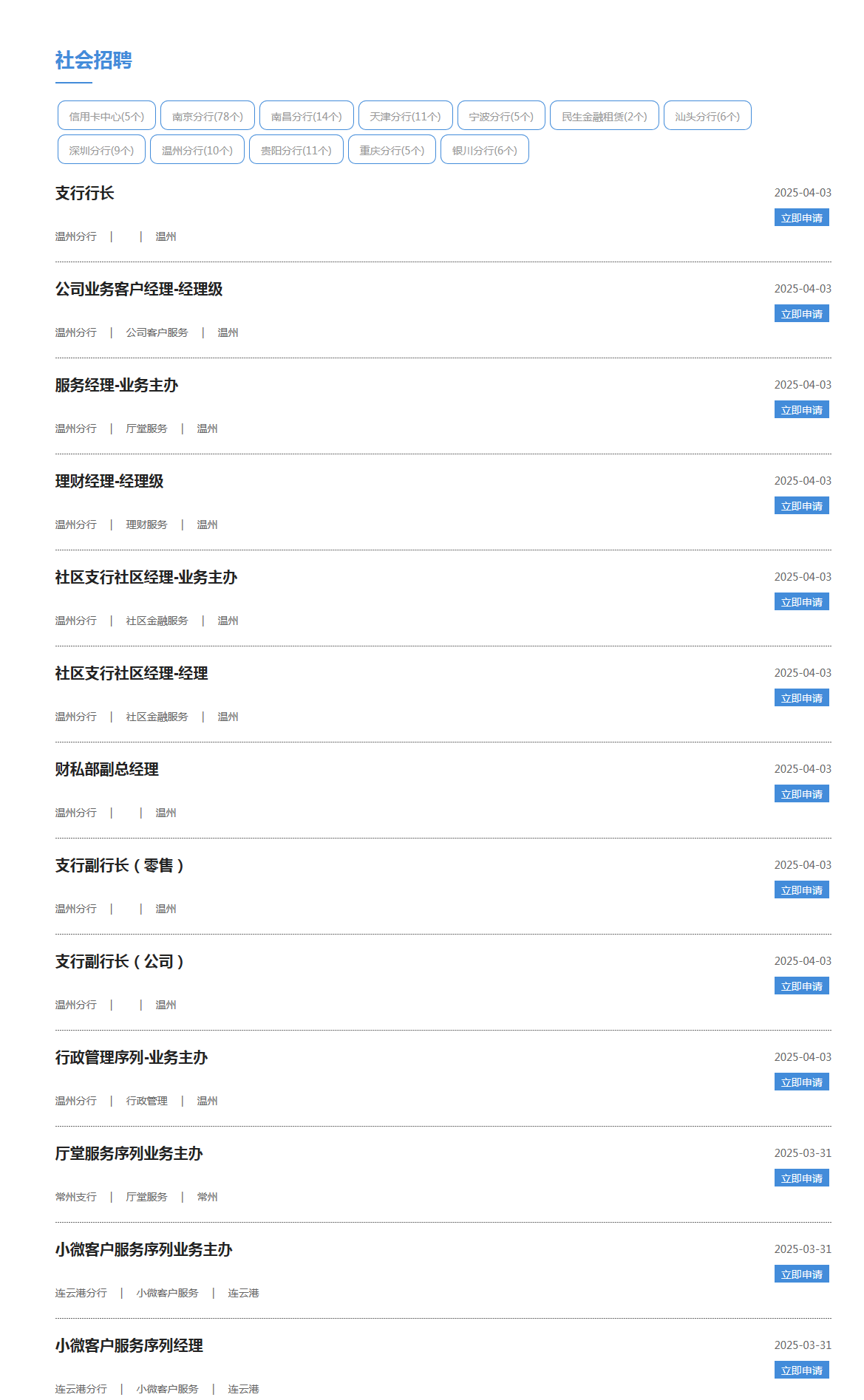Viewport: 864px width, 1400px height.
Task: Select 民生金融租赁(2个) chip
Action: click(x=605, y=116)
